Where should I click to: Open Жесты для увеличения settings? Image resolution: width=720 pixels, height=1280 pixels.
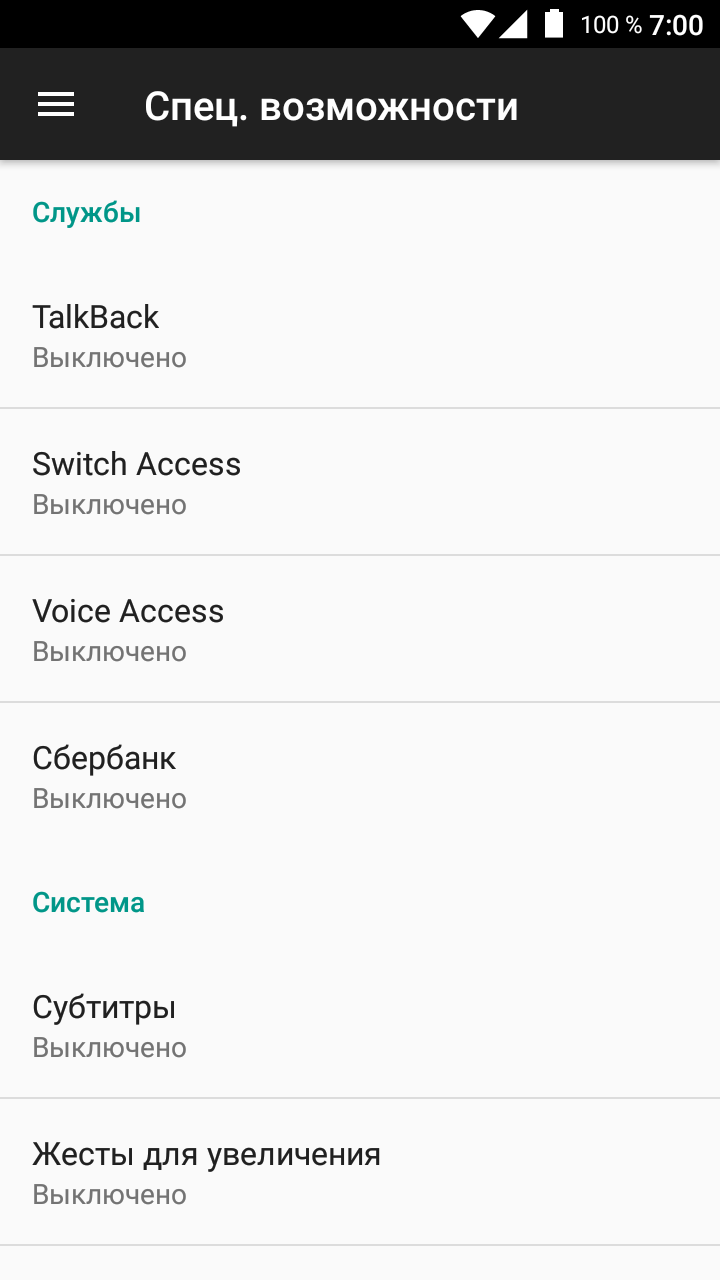[x=360, y=1172]
